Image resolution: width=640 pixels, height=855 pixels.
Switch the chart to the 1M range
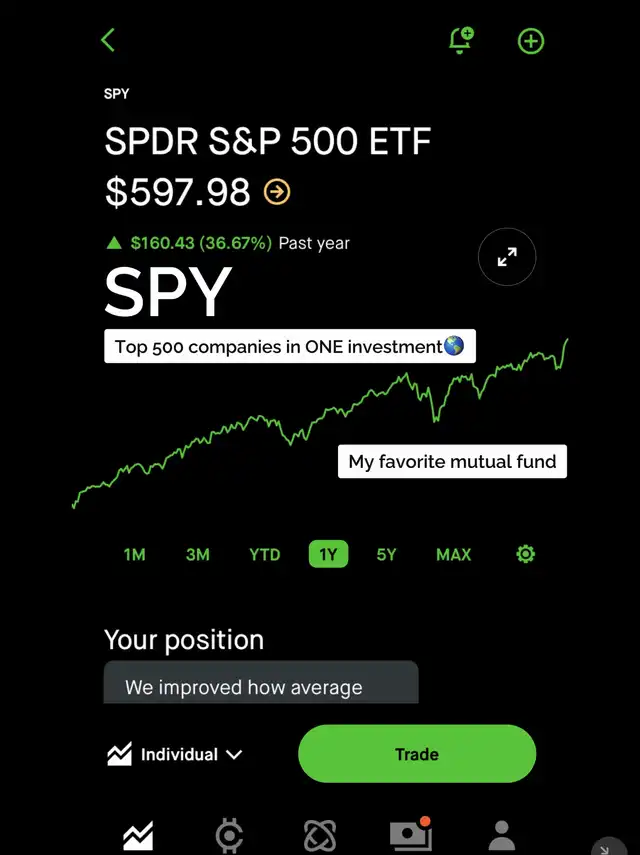[135, 554]
